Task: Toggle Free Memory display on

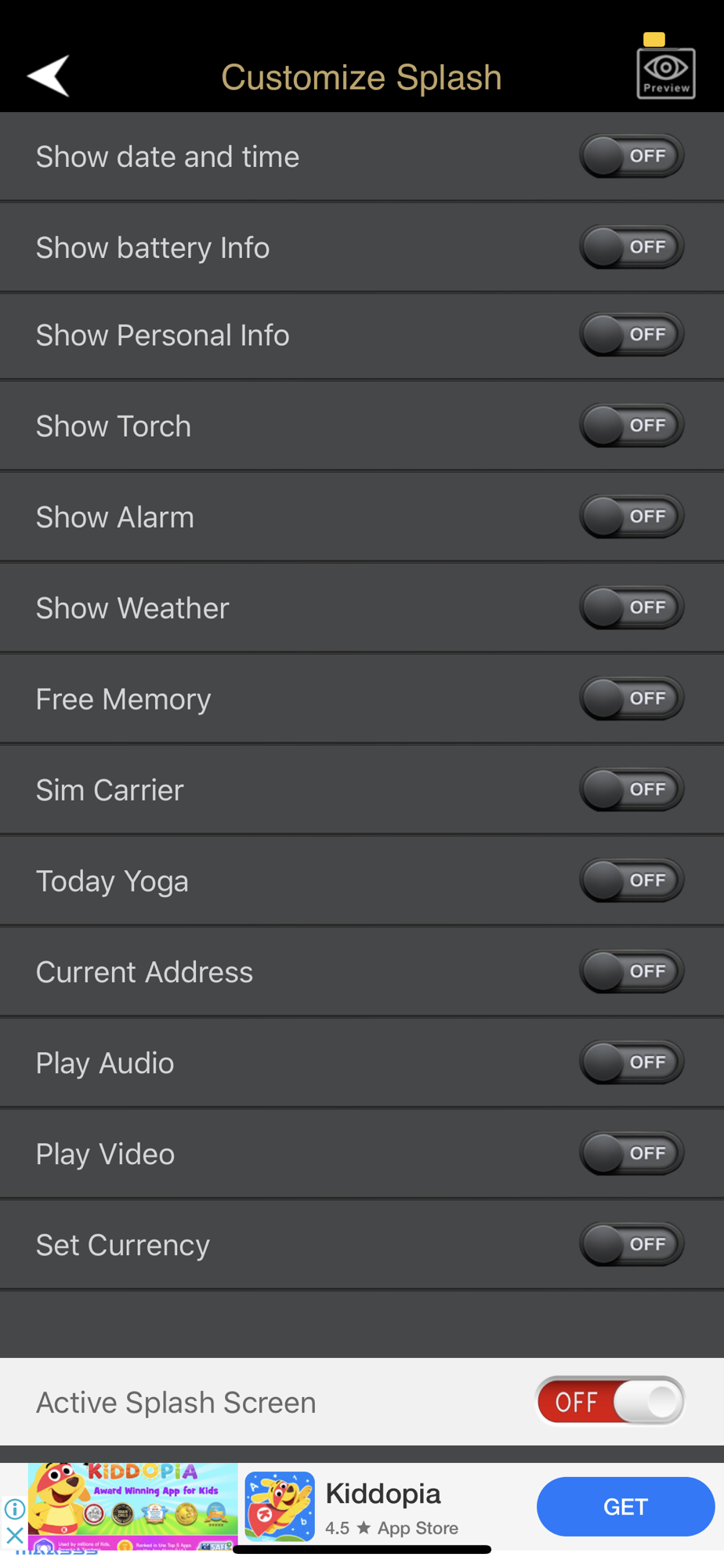Action: [632, 699]
